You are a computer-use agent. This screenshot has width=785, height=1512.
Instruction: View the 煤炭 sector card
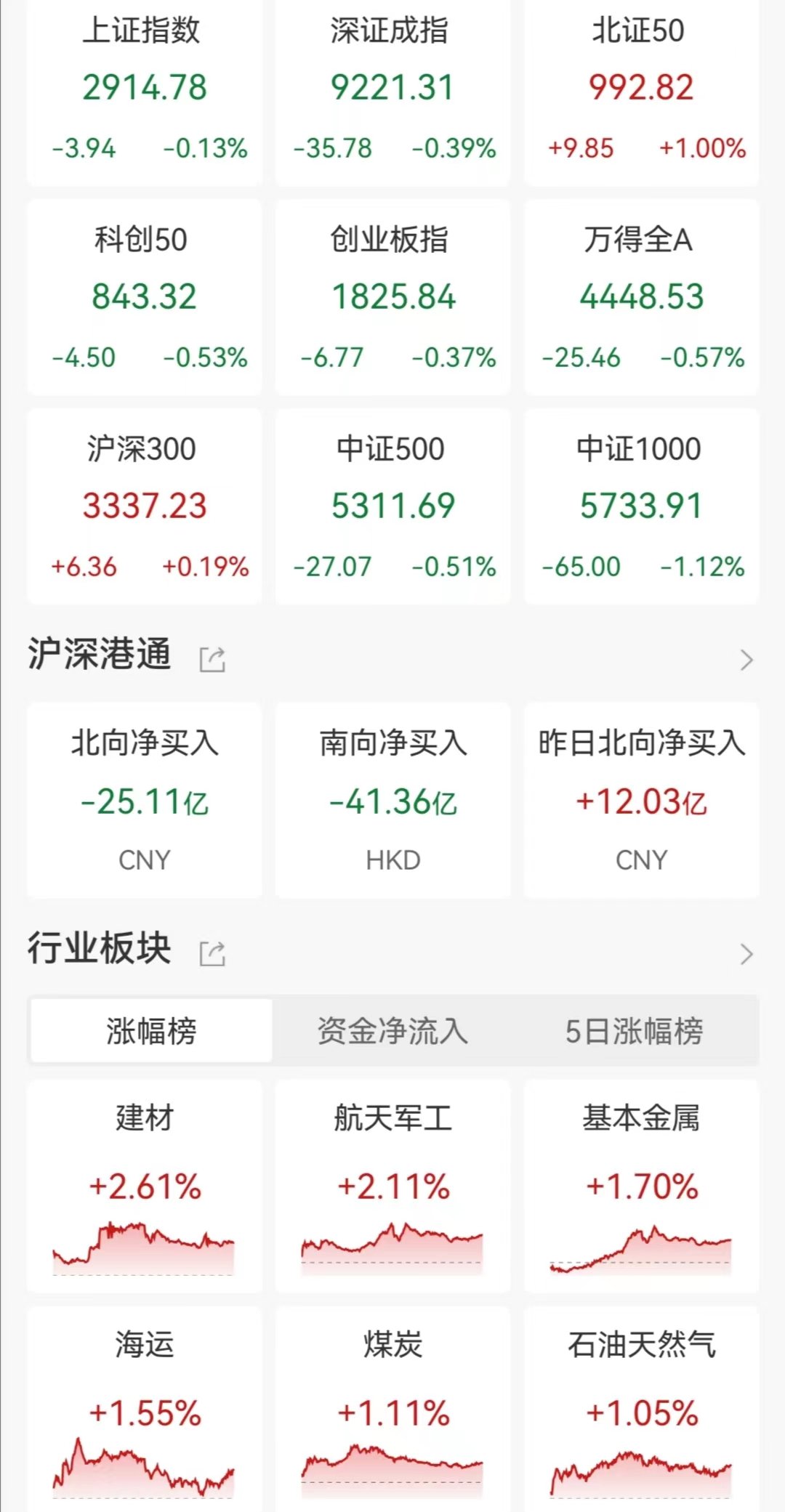tap(392, 1409)
